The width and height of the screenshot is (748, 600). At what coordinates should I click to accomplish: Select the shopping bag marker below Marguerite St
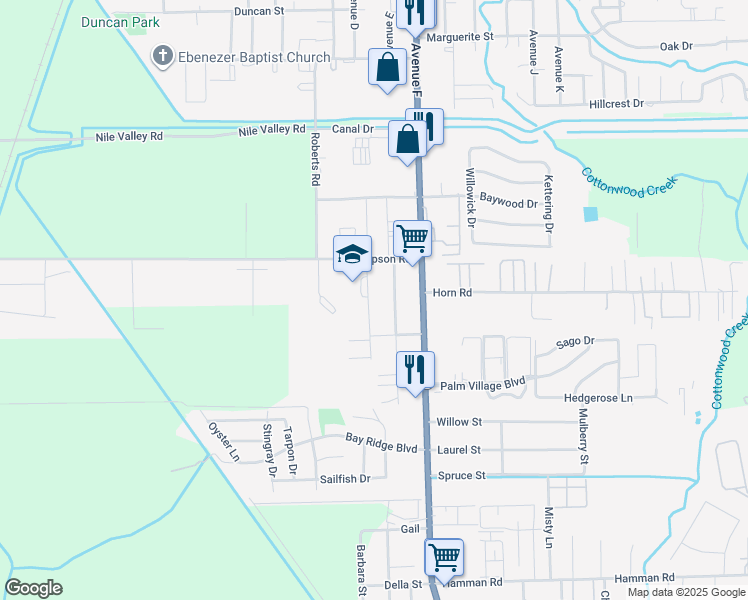387,68
